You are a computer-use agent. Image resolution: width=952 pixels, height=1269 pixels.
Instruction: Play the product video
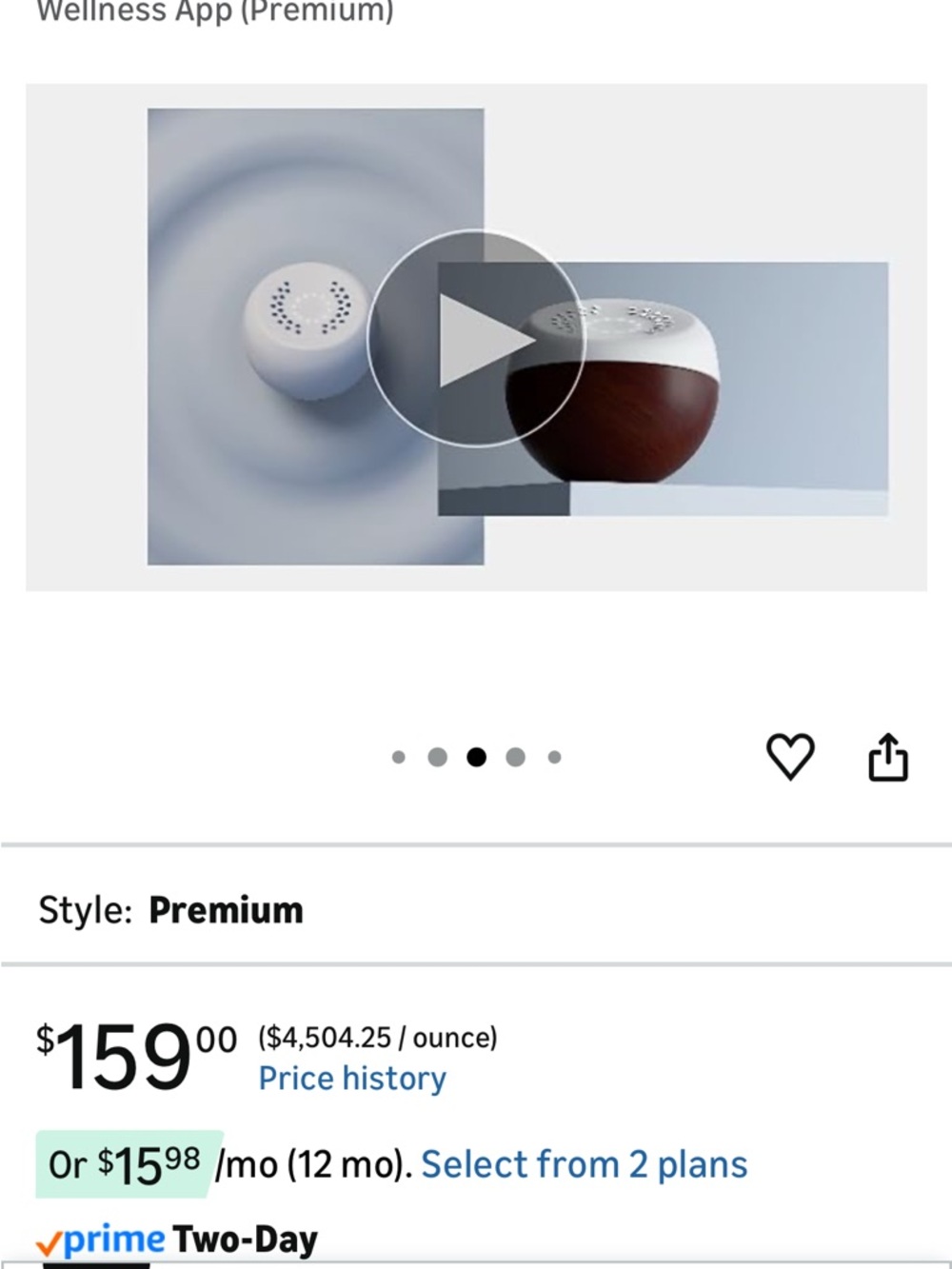click(475, 339)
